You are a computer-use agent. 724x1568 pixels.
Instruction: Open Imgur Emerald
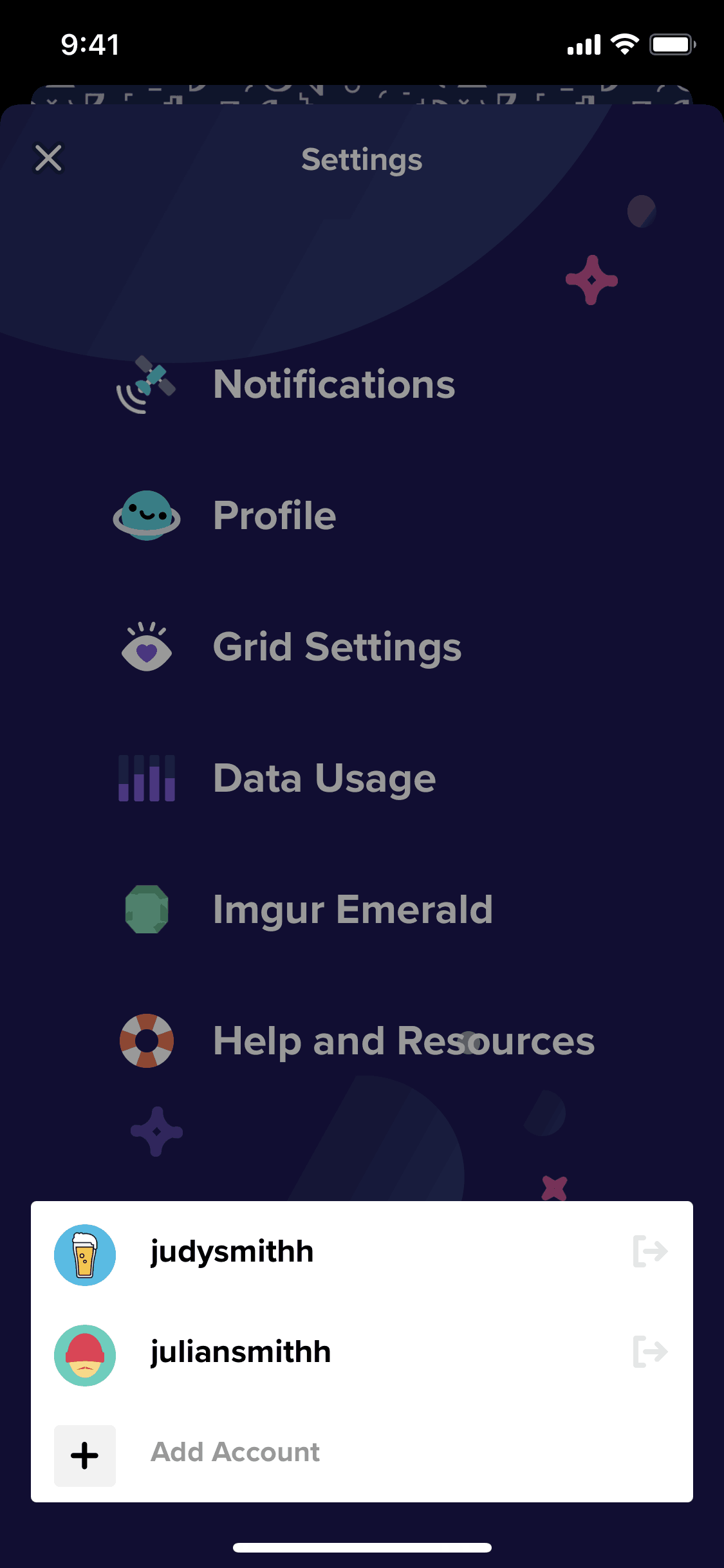pyautogui.click(x=352, y=910)
